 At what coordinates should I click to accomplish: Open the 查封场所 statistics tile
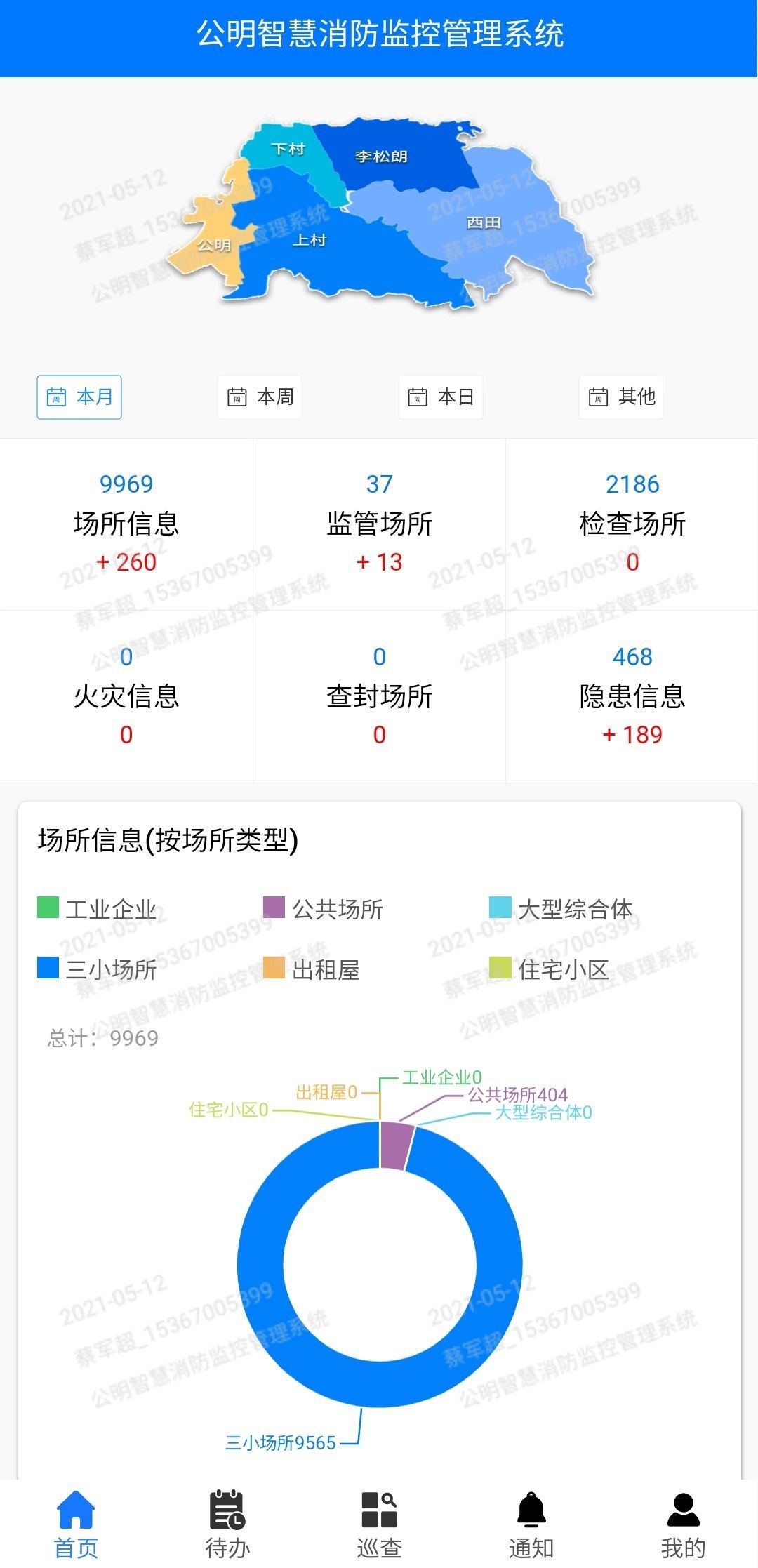pyautogui.click(x=379, y=696)
